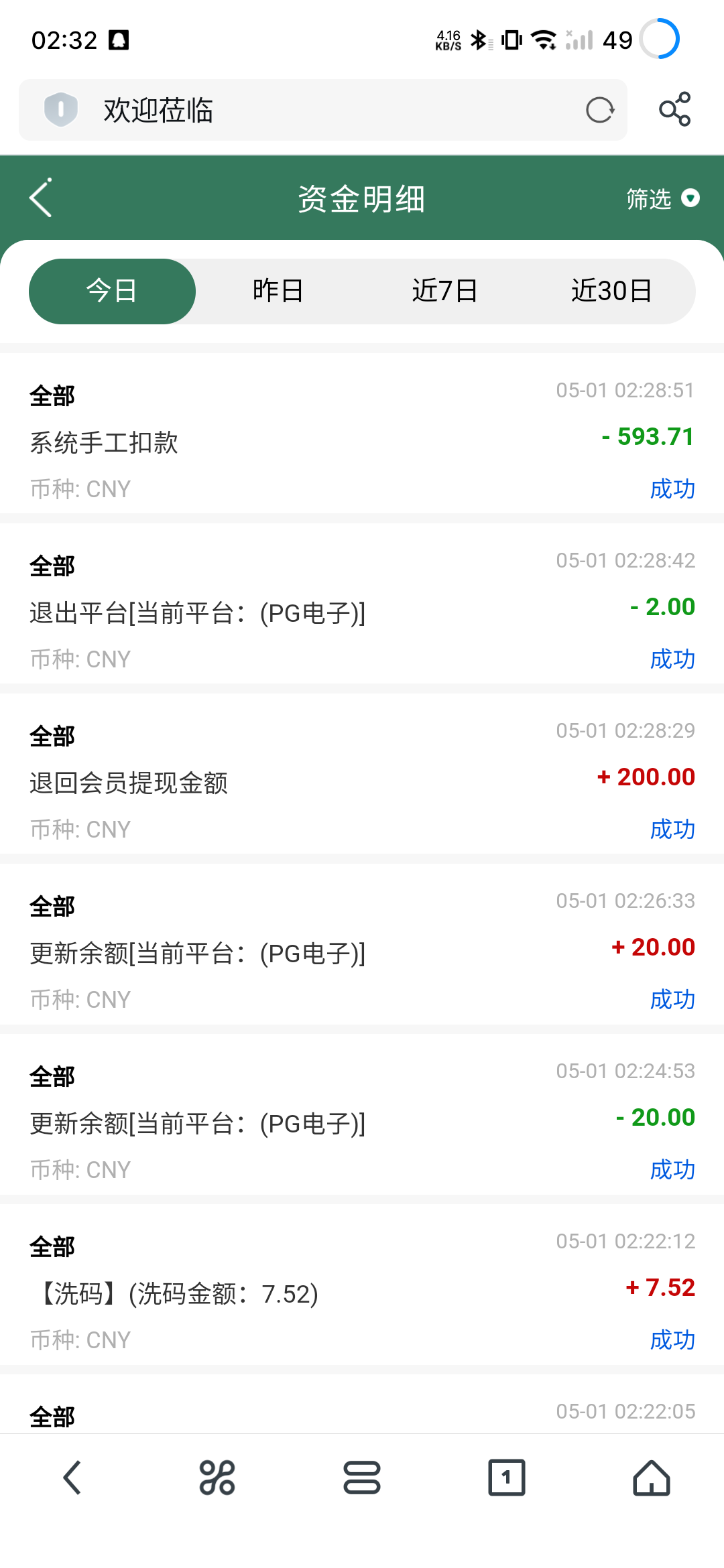Screen dimensions: 724x1568
Task: Select the 今日 tab
Action: coord(112,291)
